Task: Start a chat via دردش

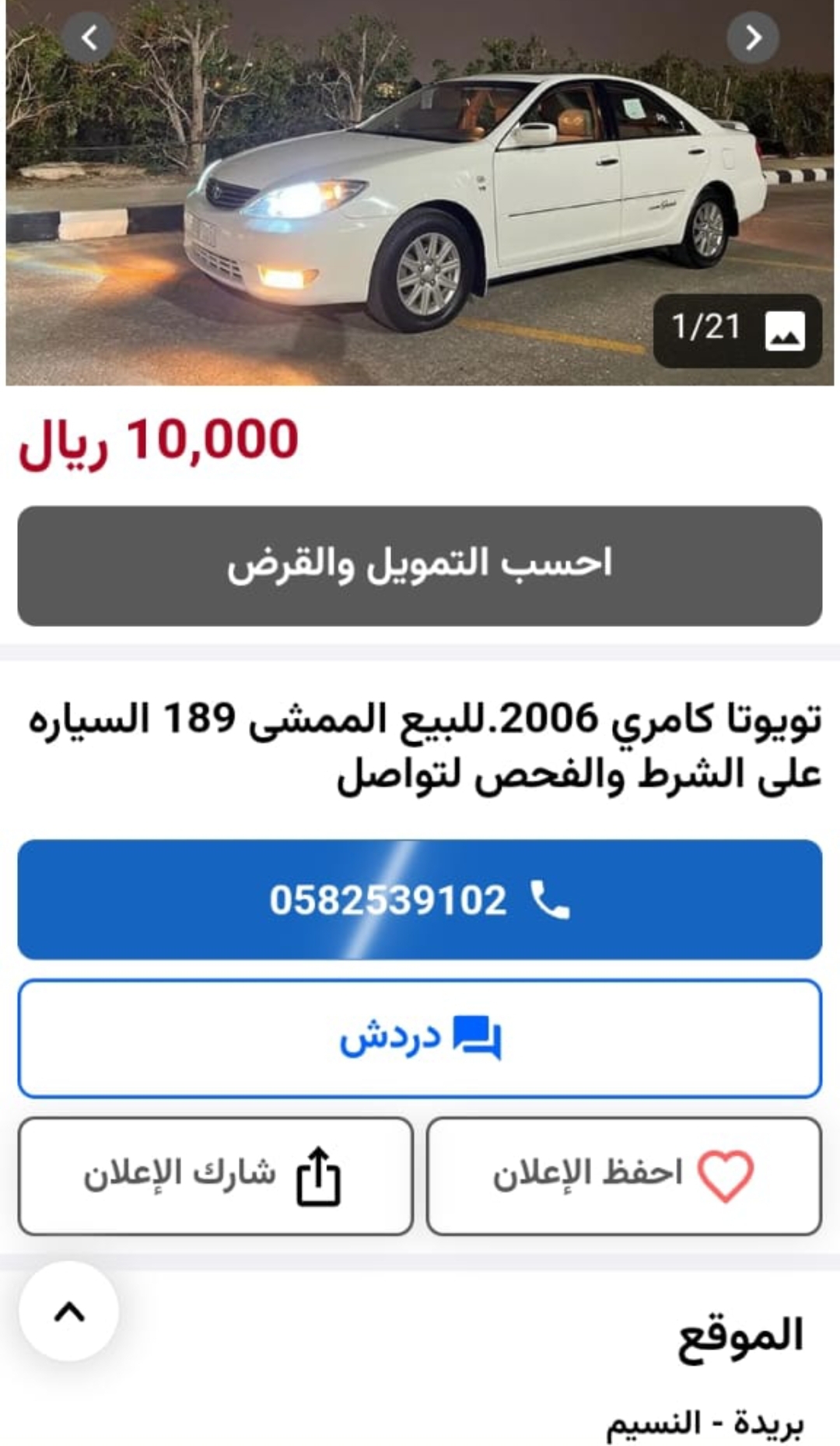Action: tap(420, 1038)
